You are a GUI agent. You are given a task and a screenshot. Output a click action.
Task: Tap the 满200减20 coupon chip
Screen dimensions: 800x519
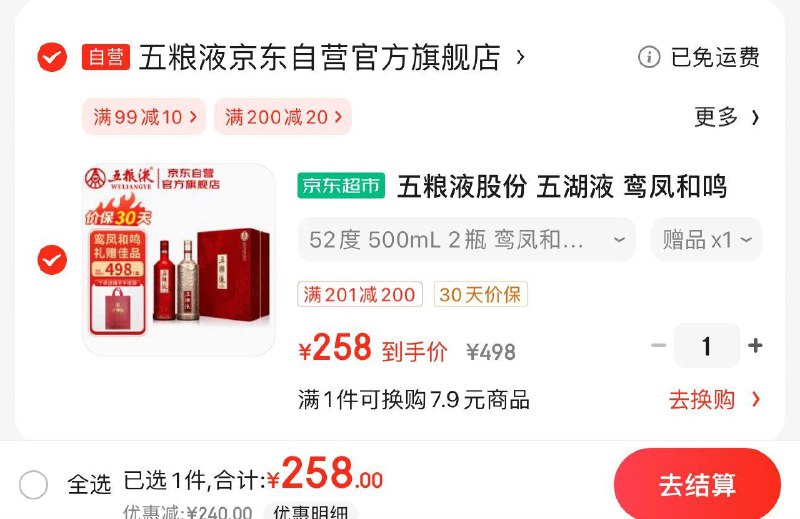(x=282, y=117)
